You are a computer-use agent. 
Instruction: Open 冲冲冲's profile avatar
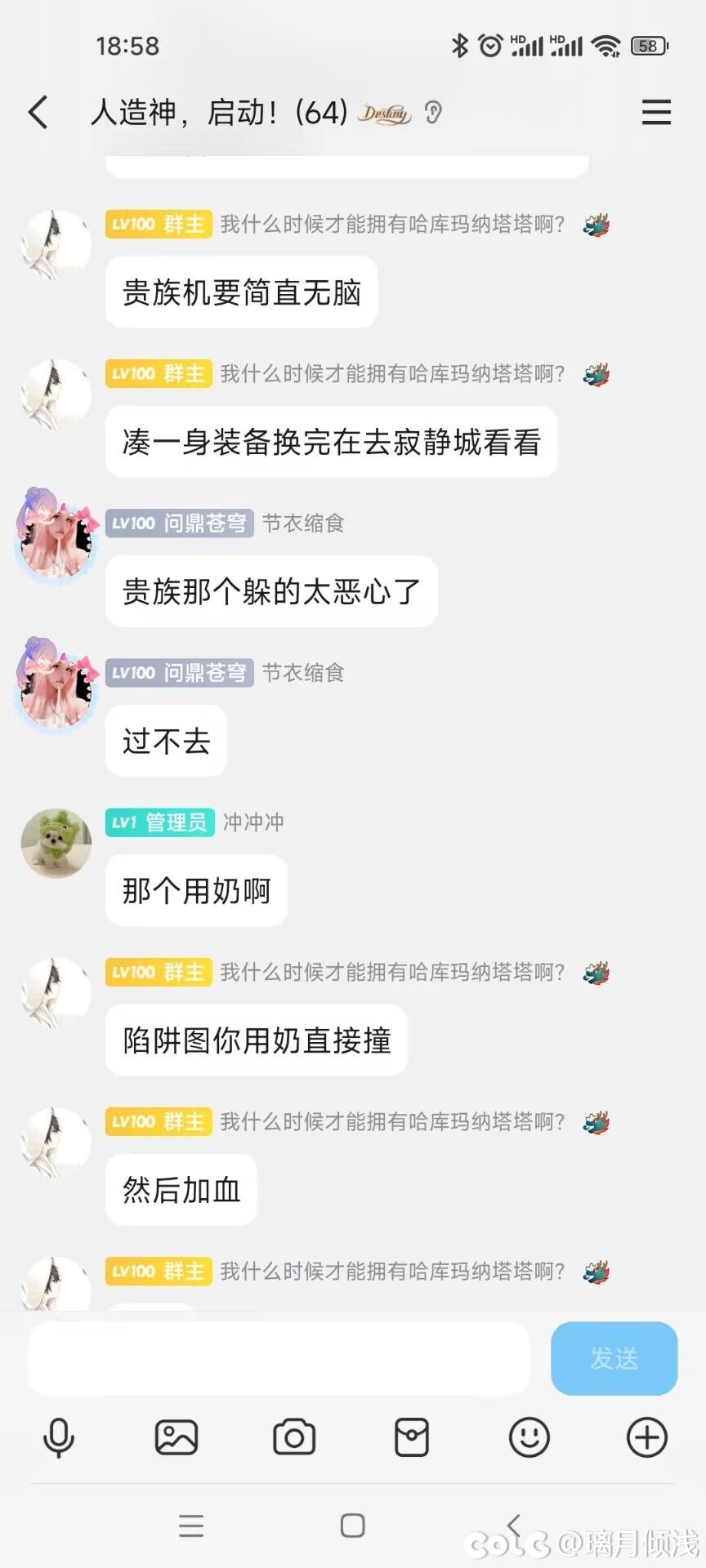click(56, 844)
